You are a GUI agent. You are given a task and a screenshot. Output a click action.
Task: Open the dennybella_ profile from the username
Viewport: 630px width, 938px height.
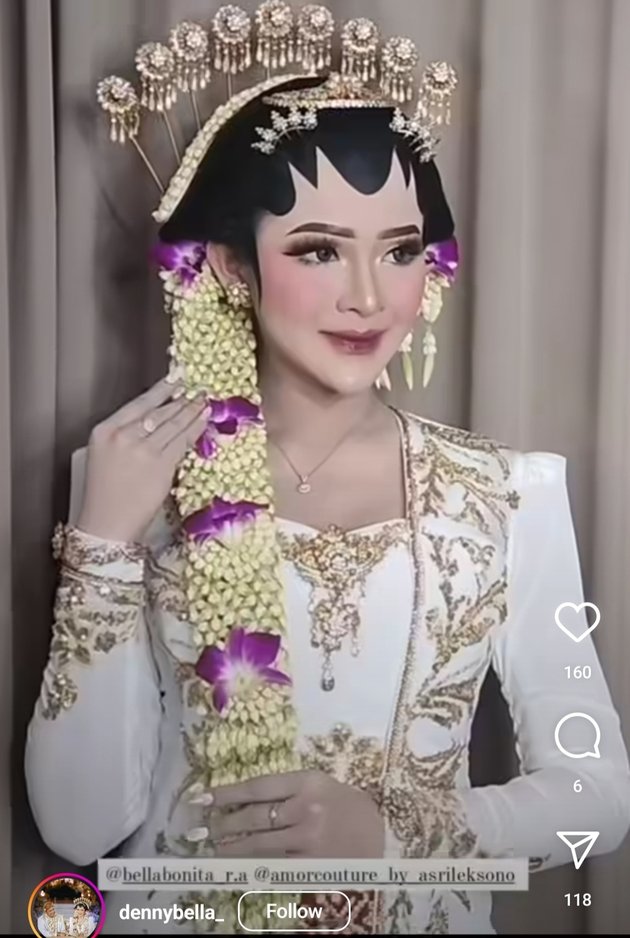pyautogui.click(x=171, y=912)
